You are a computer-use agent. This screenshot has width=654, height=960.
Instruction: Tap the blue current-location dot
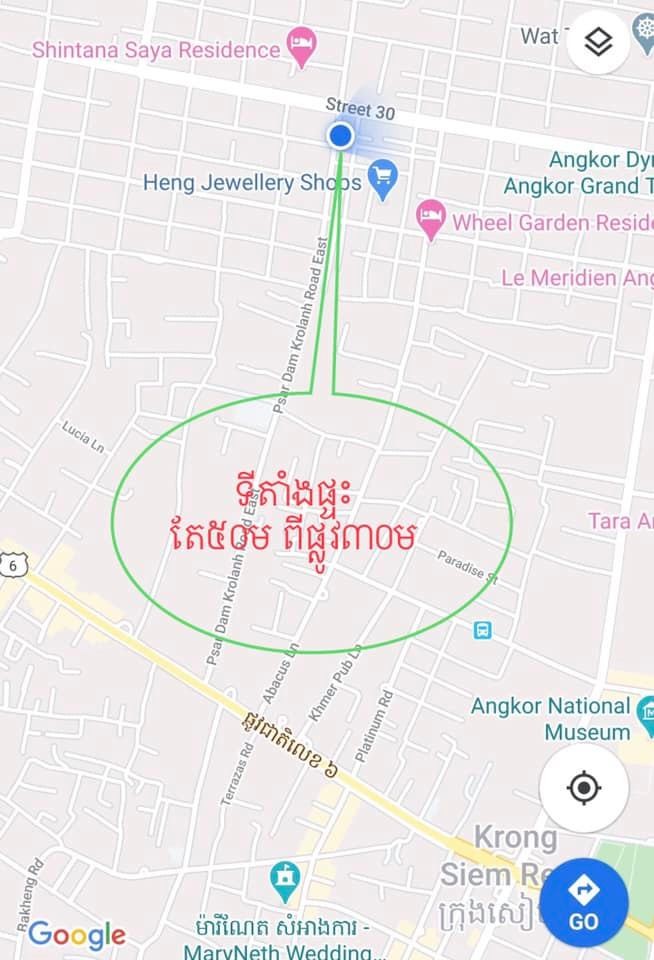341,135
